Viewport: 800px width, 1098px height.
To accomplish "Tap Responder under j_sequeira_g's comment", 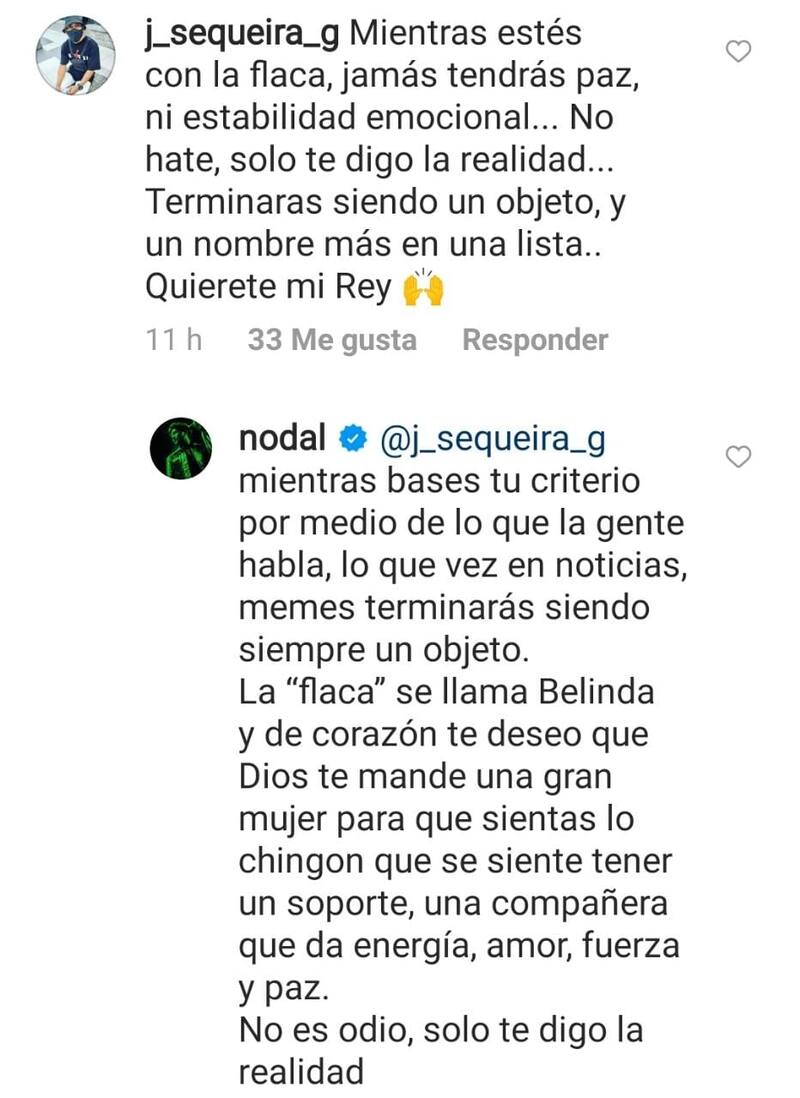I will tap(534, 340).
